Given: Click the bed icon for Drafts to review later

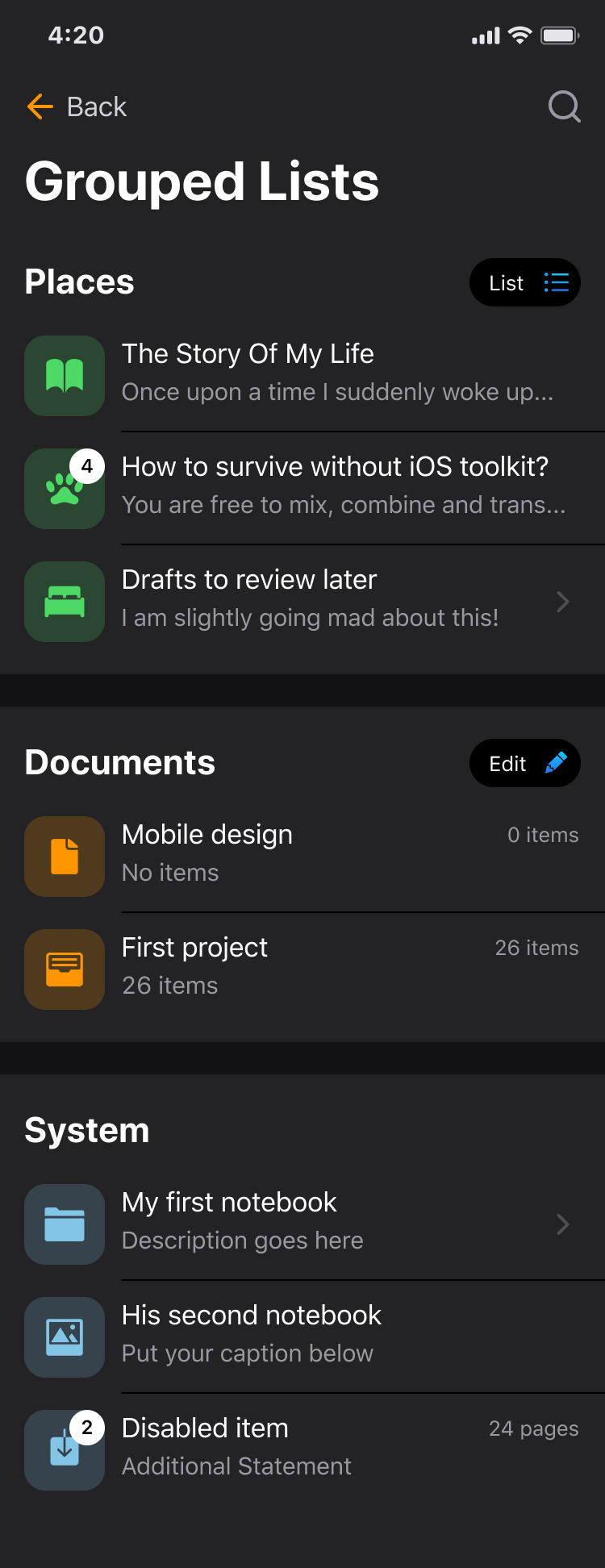Looking at the screenshot, I should (x=65, y=602).
